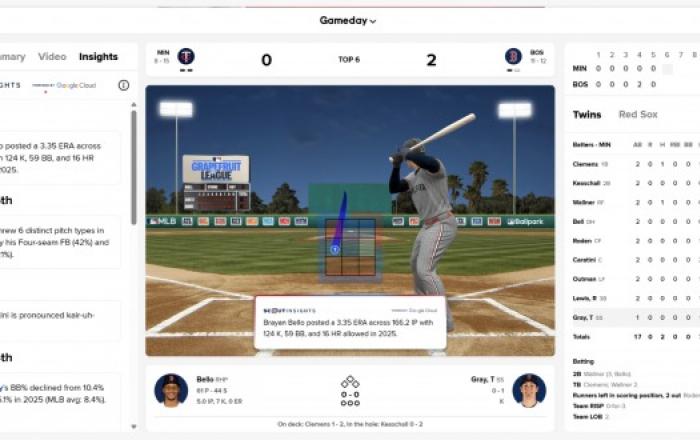Open the Scout Insights info icon
The image size is (700, 440).
tap(124, 85)
